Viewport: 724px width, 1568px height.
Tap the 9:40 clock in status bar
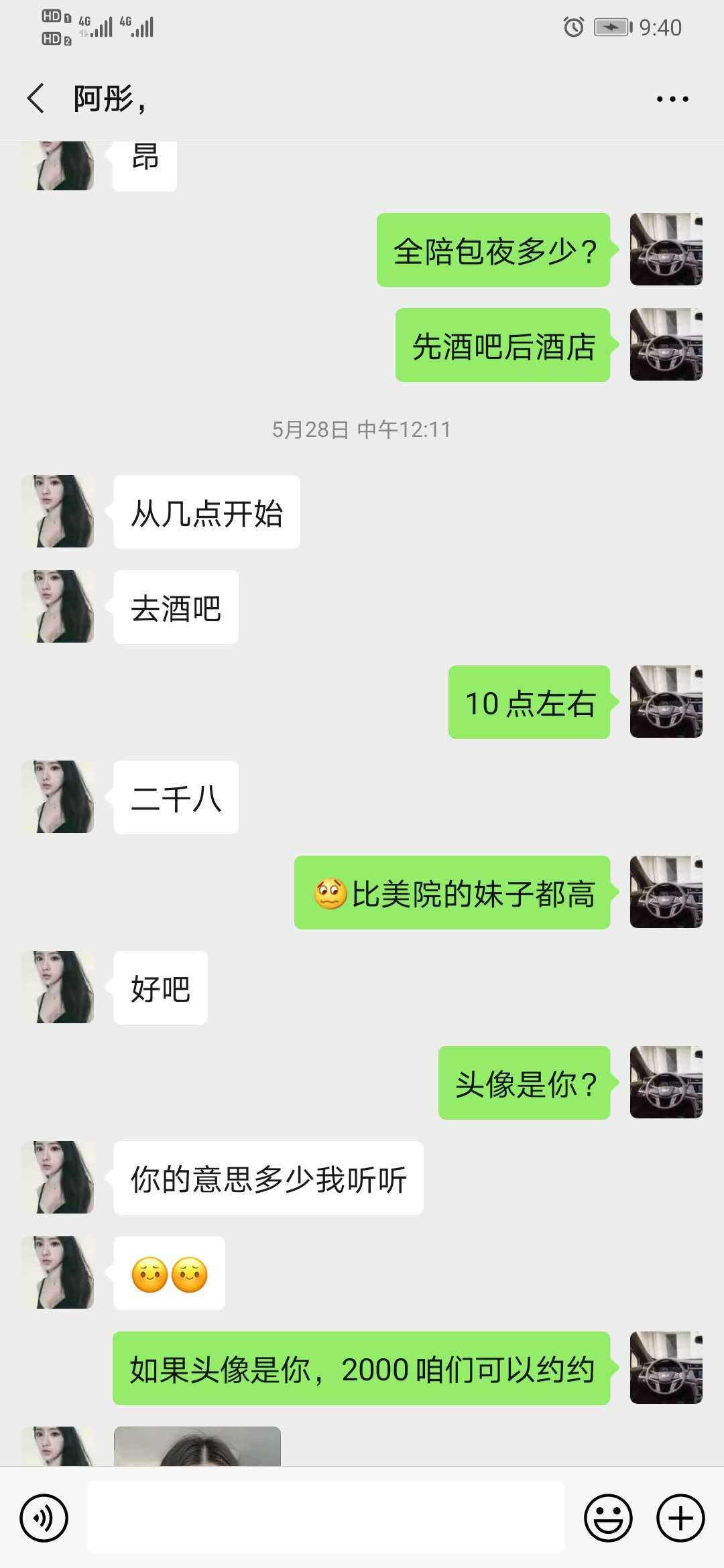(660, 27)
